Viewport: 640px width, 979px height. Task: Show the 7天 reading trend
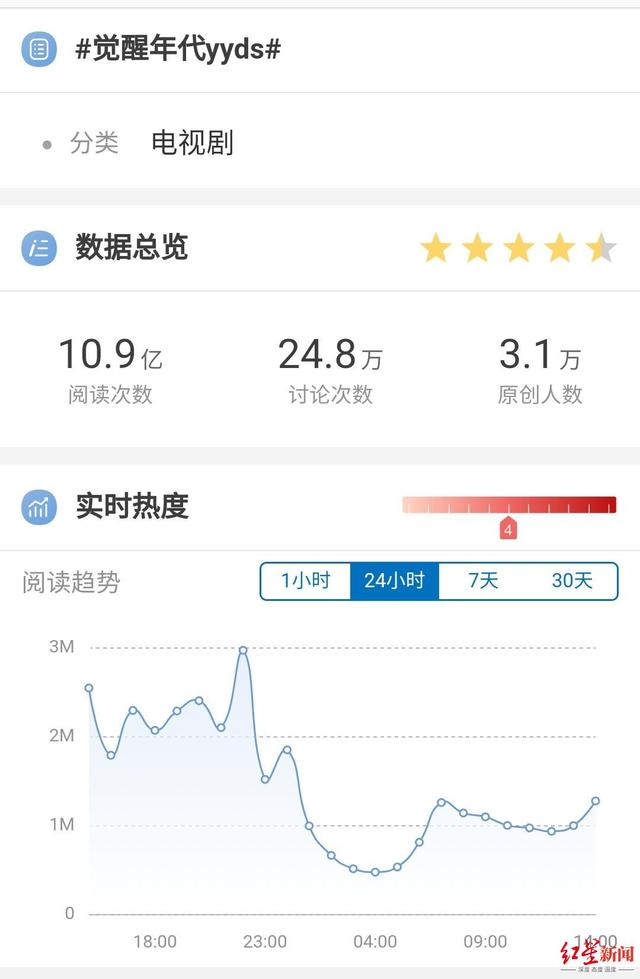coord(483,581)
